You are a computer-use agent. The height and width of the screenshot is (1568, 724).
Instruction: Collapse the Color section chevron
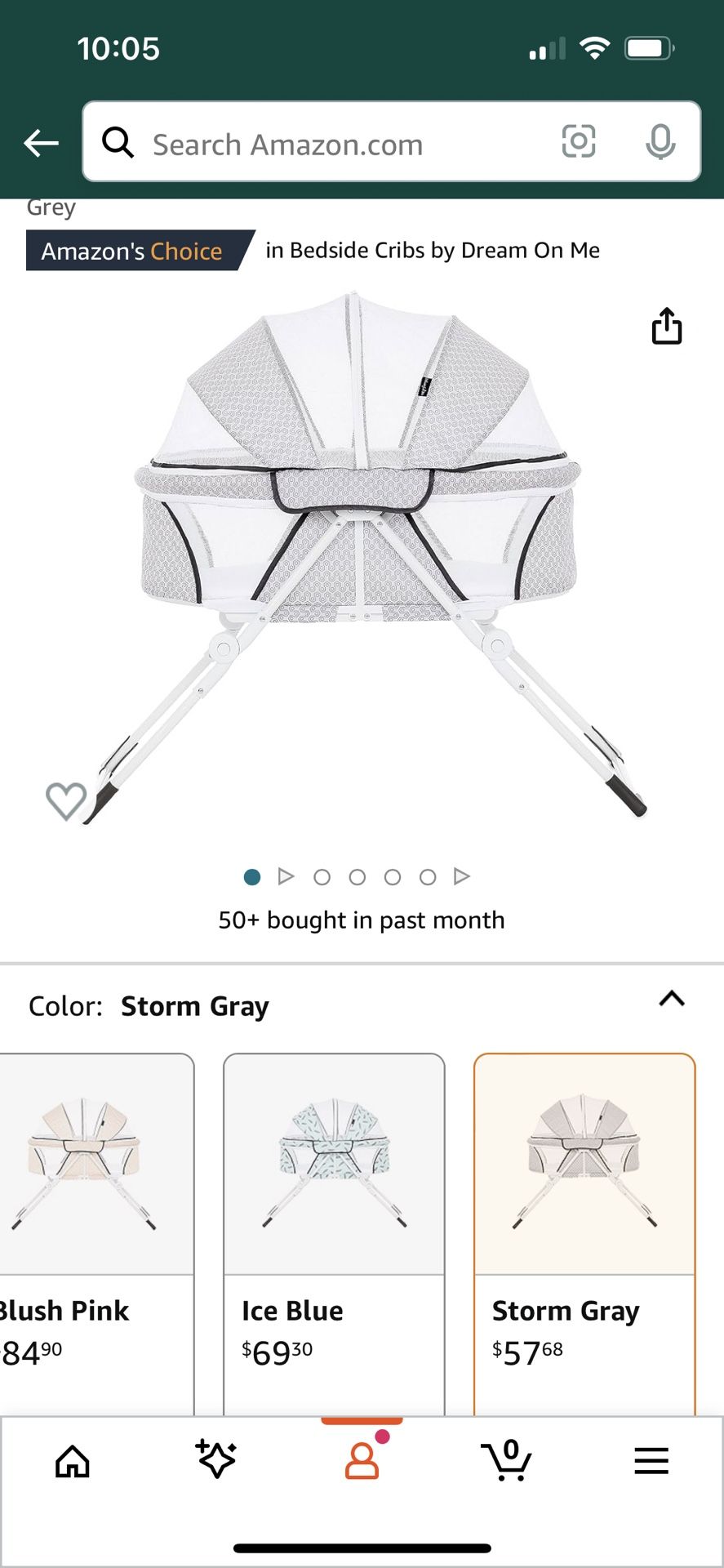pyautogui.click(x=672, y=999)
